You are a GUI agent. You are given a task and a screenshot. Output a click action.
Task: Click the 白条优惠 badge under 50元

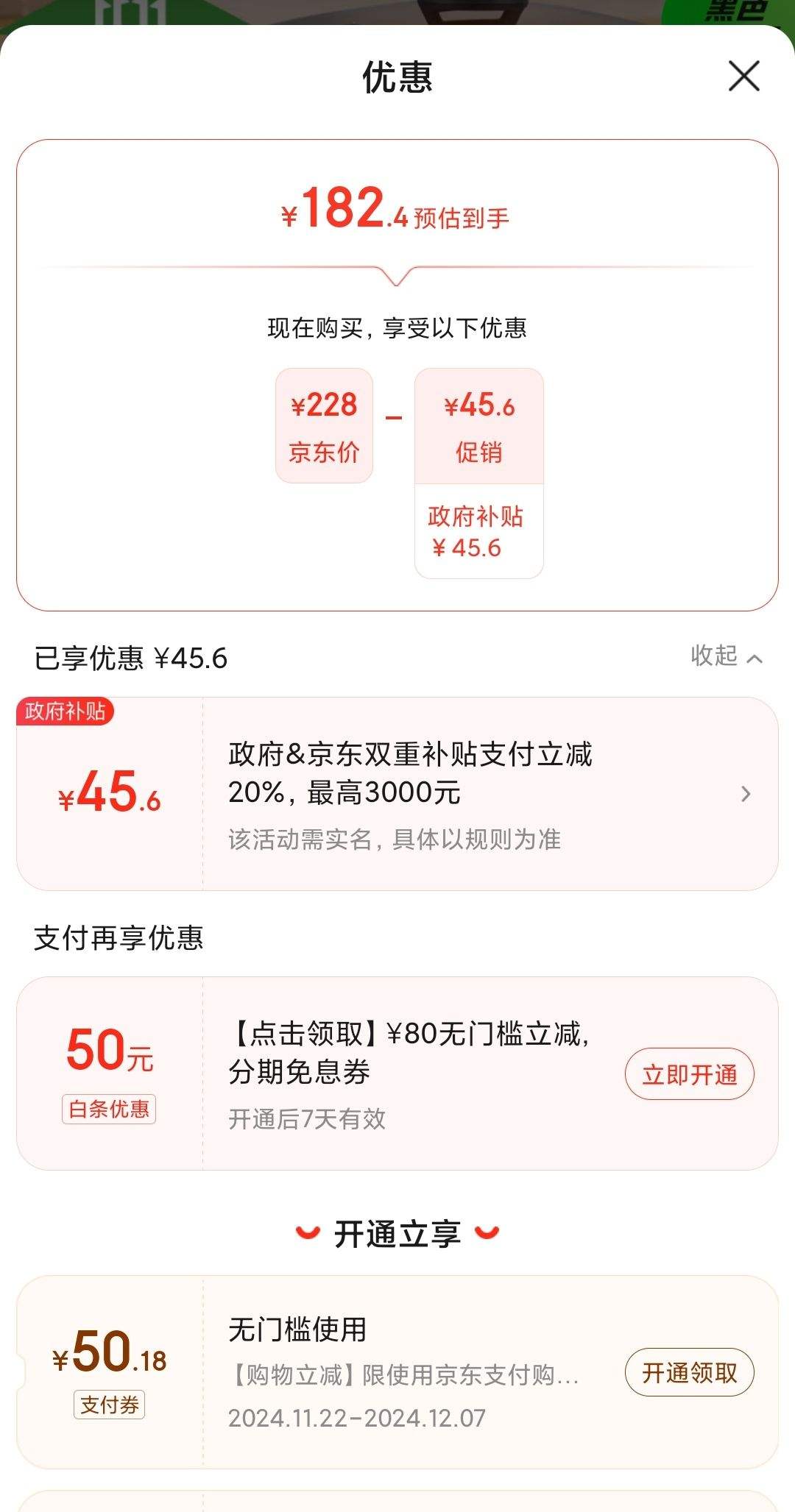(109, 1108)
